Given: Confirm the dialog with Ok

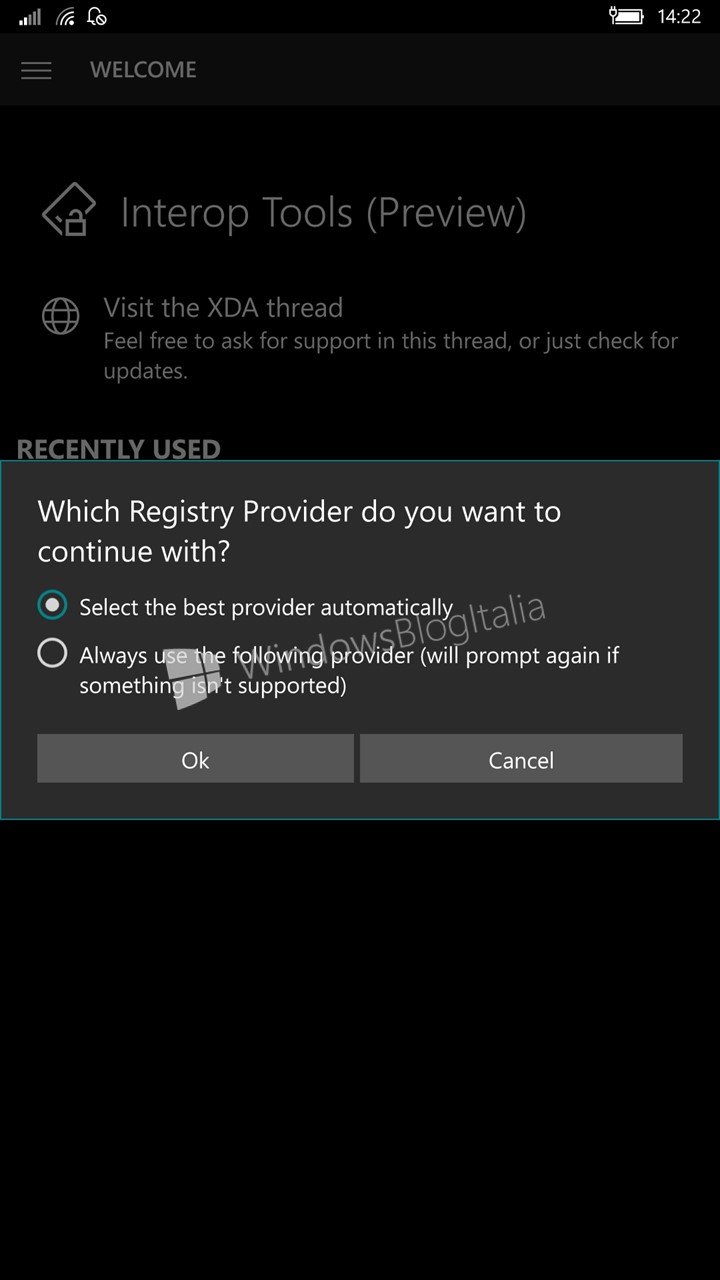Looking at the screenshot, I should [x=195, y=759].
